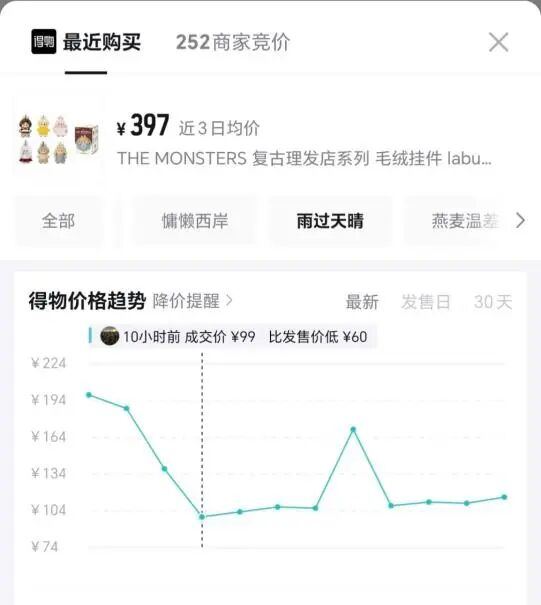Select the 全部 variant chip
Viewport: 541px width, 605px height.
tap(58, 221)
